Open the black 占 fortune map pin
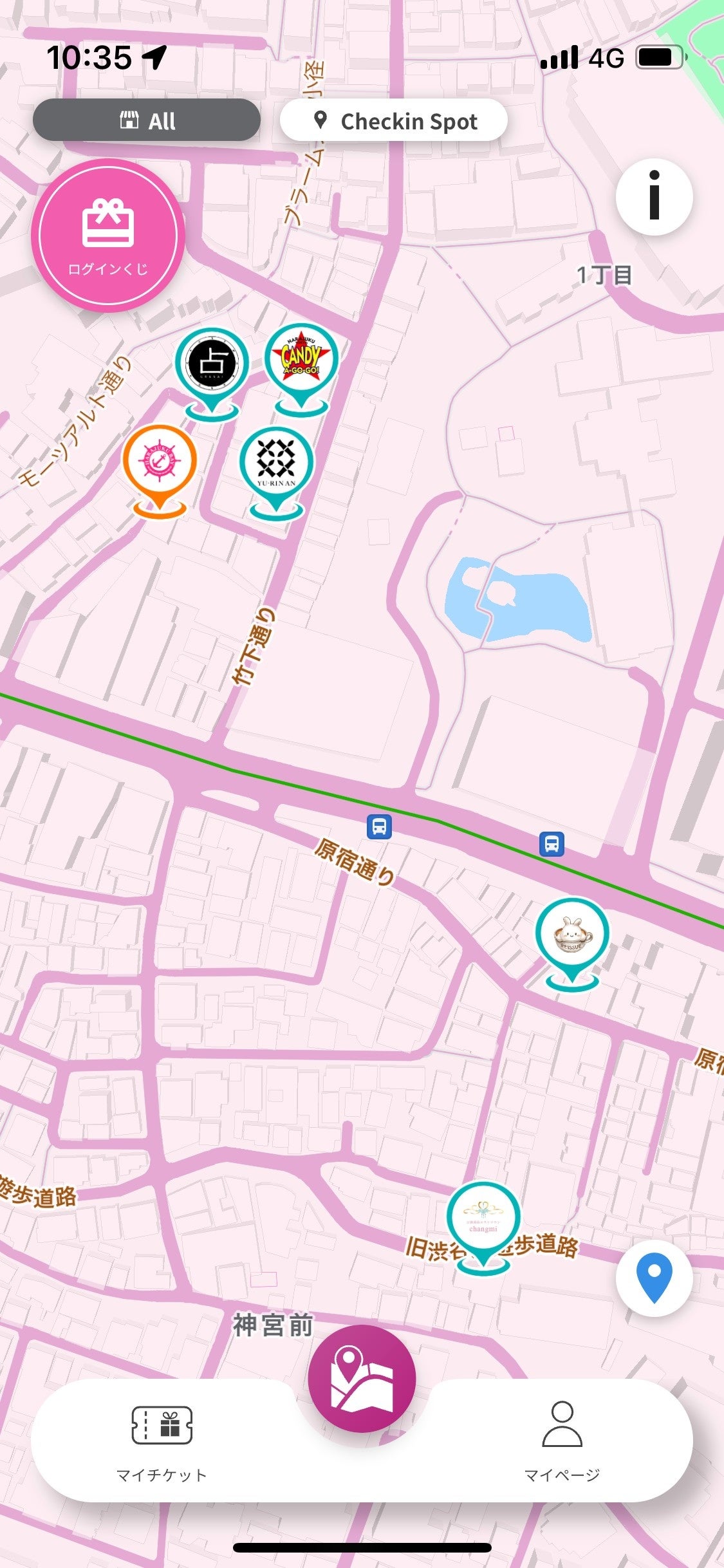This screenshot has height=1568, width=724. point(212,365)
